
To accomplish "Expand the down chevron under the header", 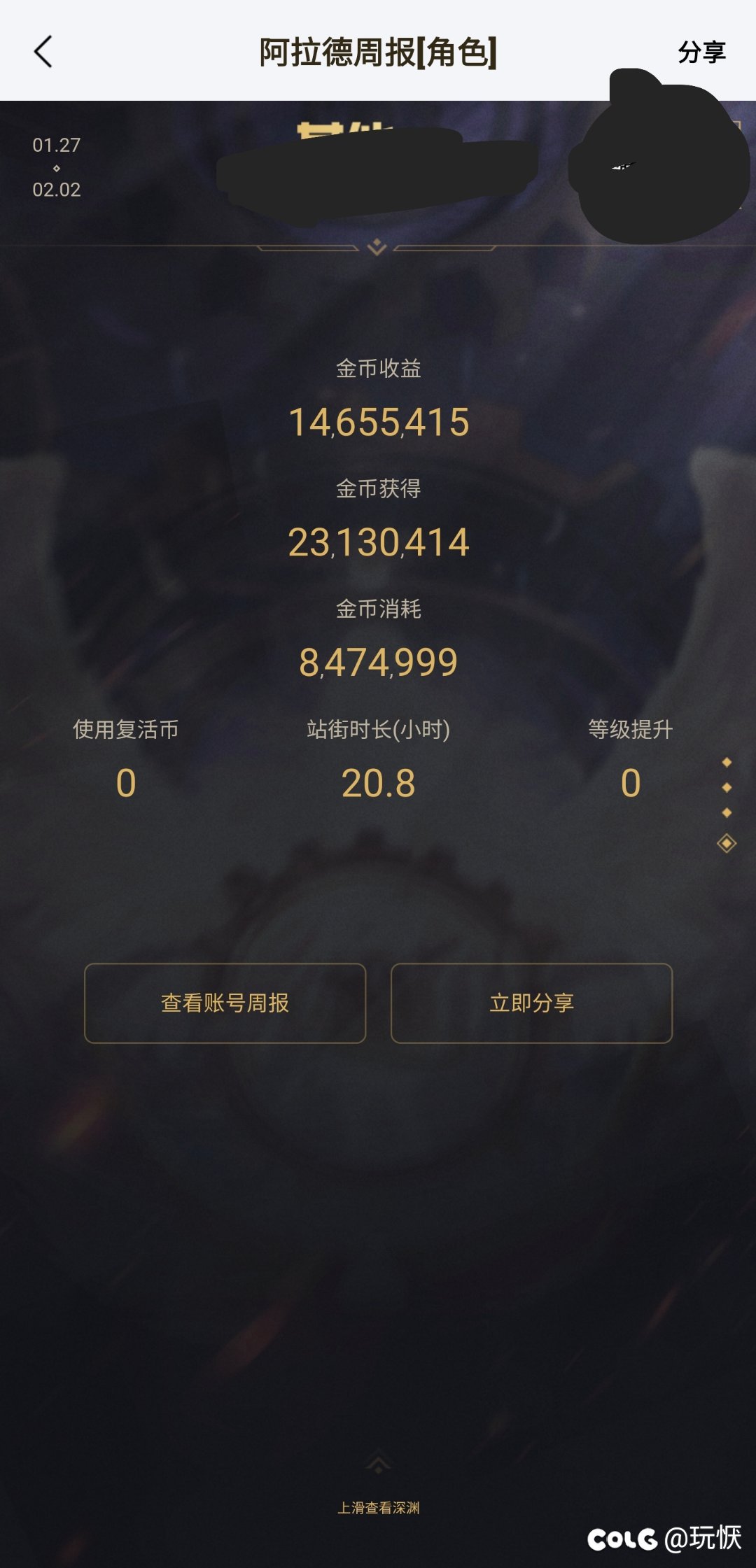I will point(377,247).
